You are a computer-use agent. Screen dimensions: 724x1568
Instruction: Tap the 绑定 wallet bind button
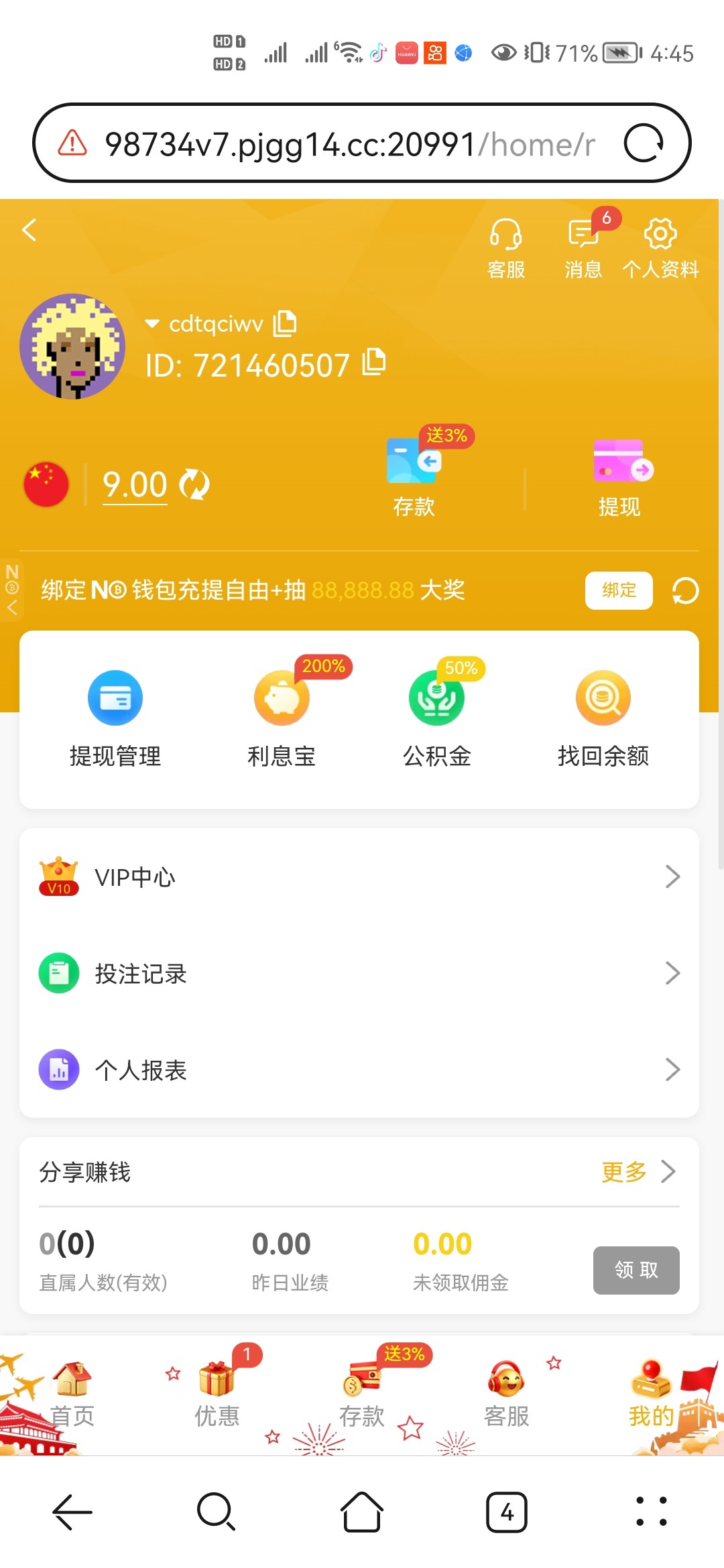618,590
